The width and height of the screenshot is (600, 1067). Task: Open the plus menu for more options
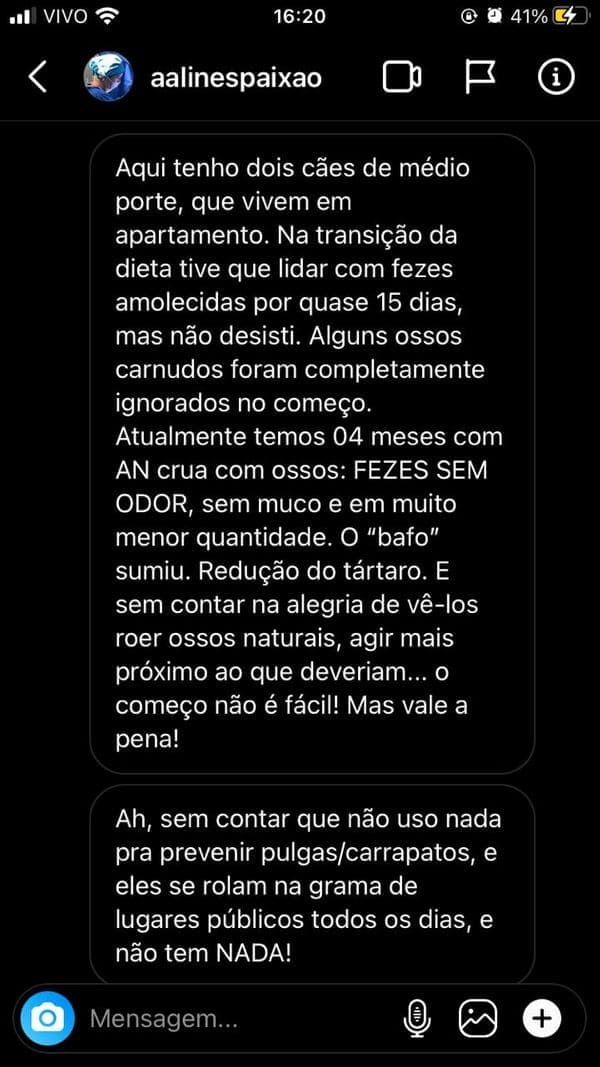(542, 1019)
